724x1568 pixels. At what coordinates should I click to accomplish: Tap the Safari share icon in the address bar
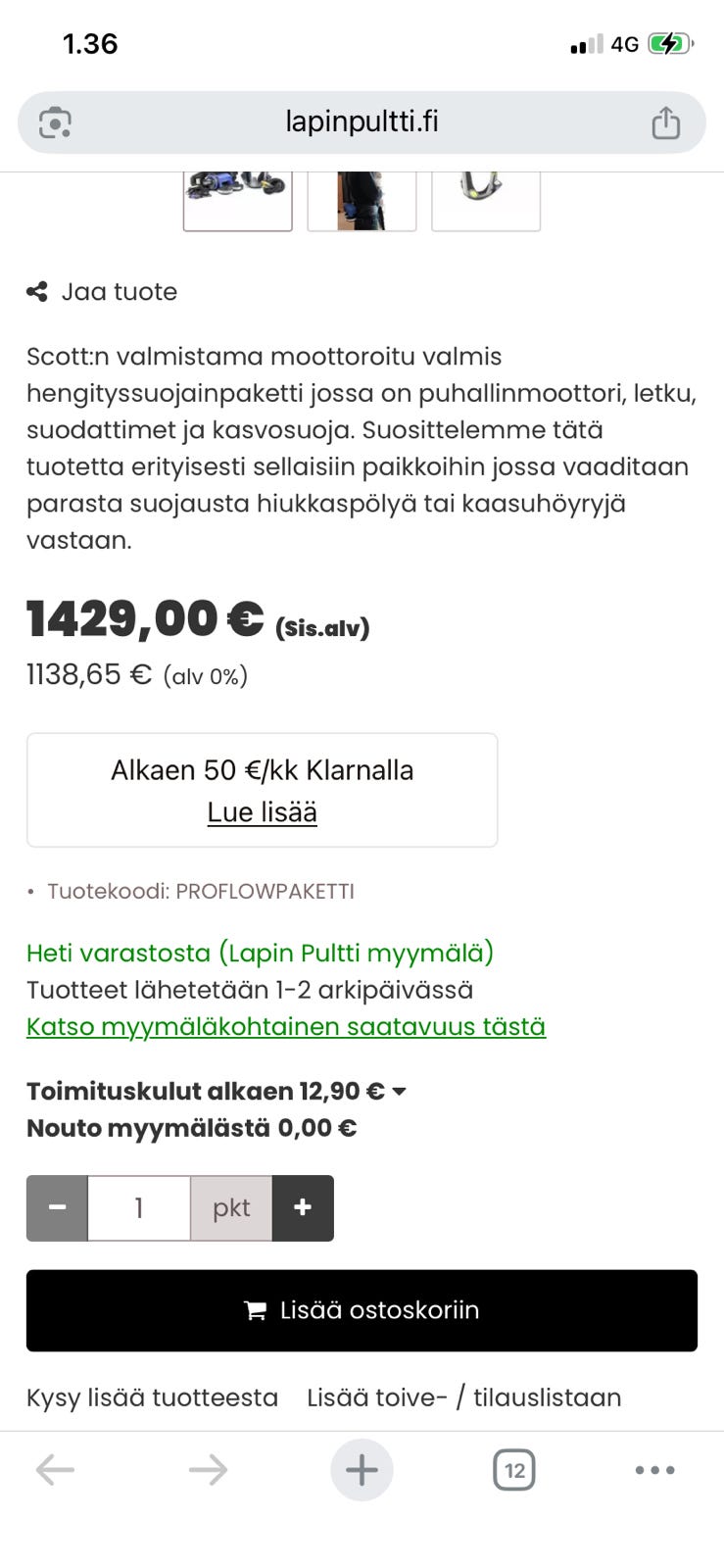coord(667,122)
